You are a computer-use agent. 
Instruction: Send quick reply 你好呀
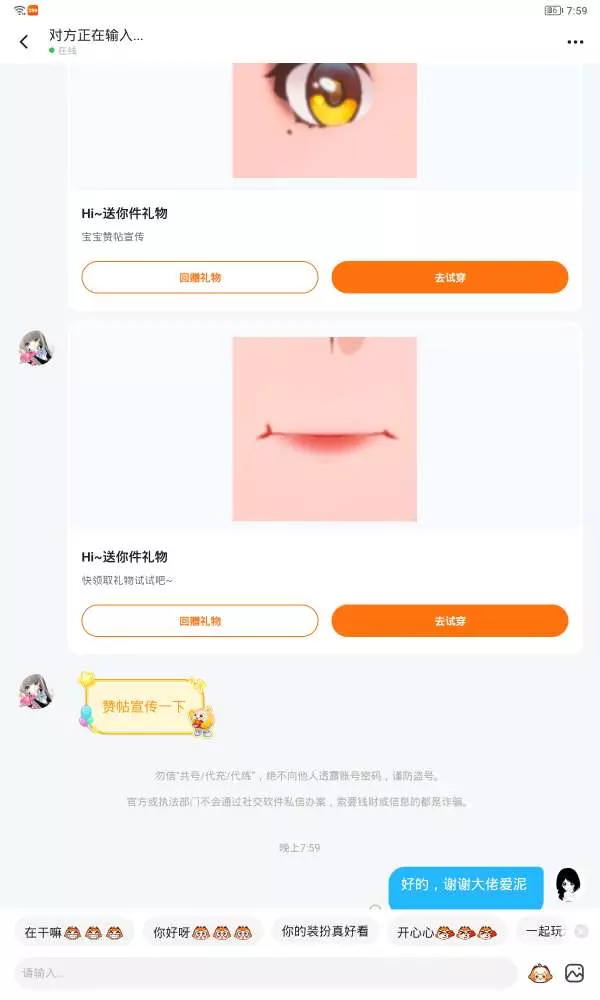[203, 932]
